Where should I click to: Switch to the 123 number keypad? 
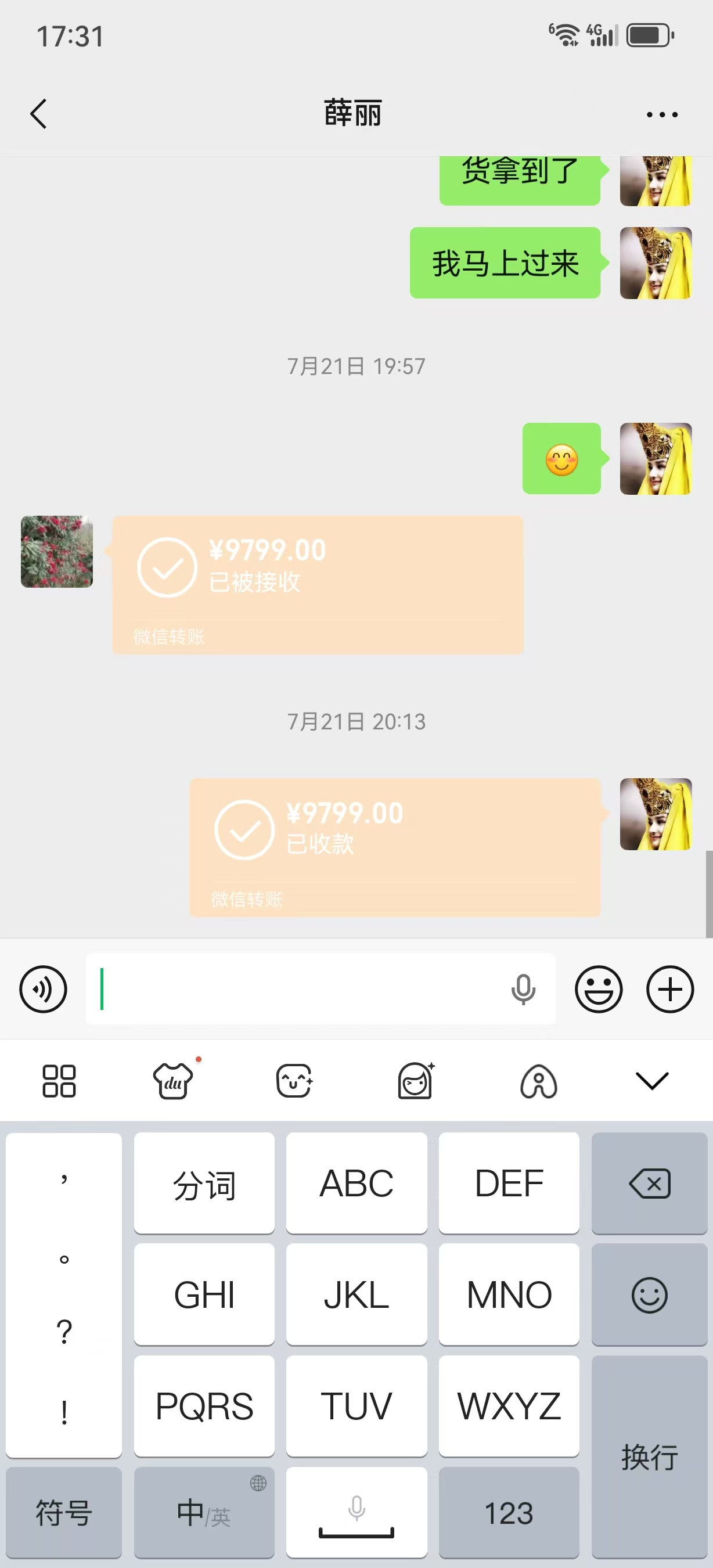click(x=509, y=1513)
